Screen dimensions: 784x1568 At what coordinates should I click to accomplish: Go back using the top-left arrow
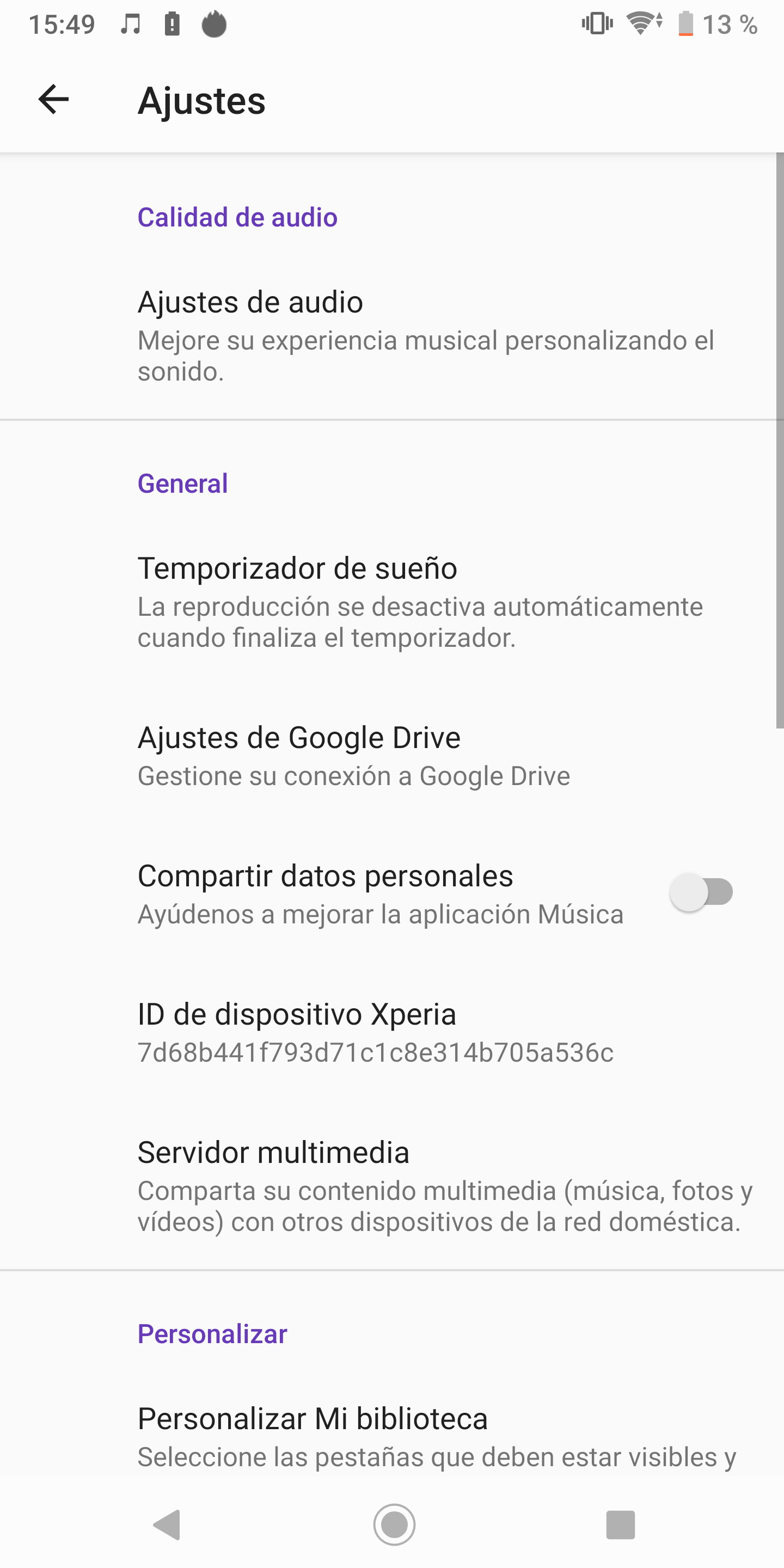(53, 99)
